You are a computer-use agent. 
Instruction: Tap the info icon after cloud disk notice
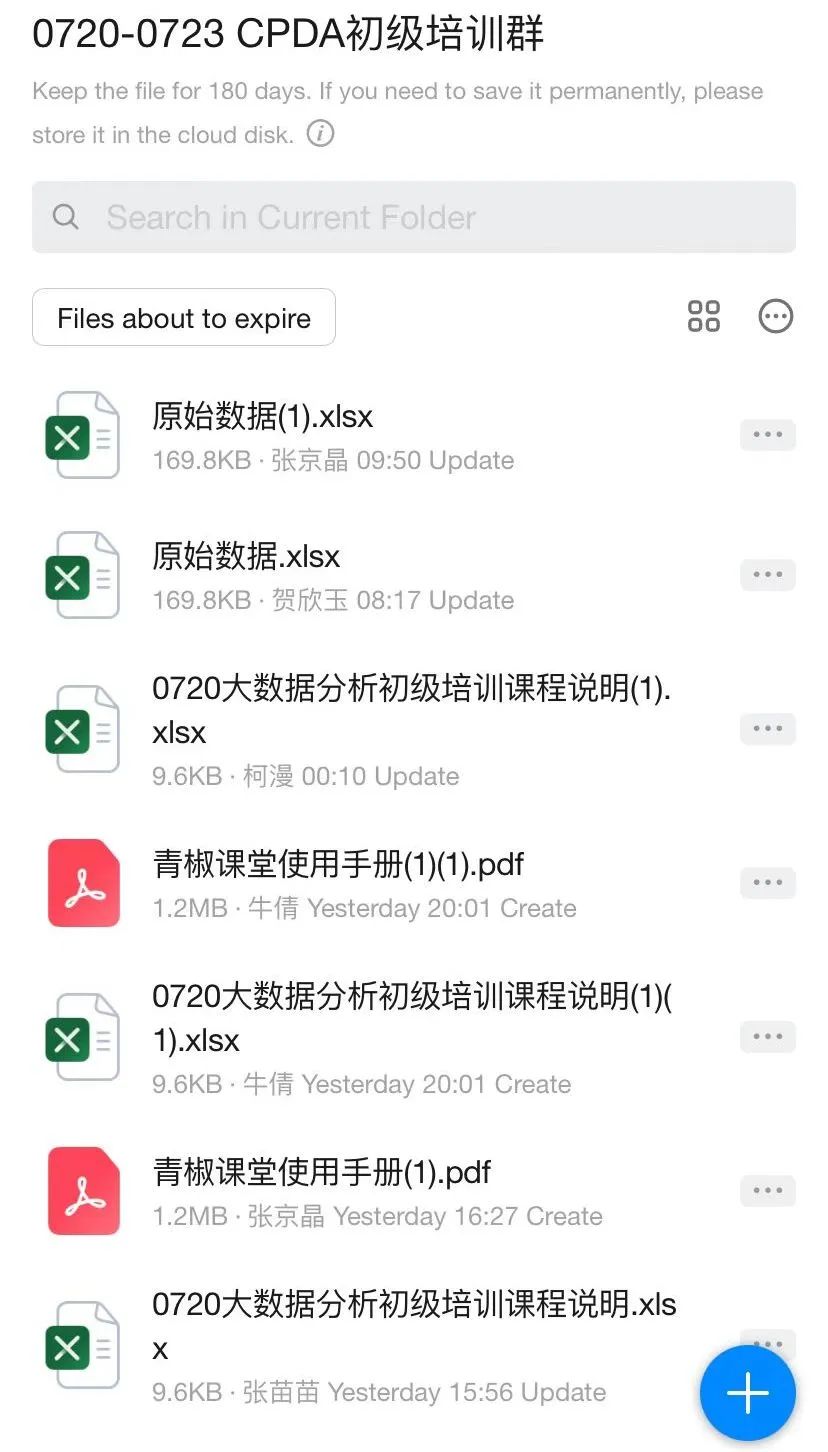coord(320,133)
